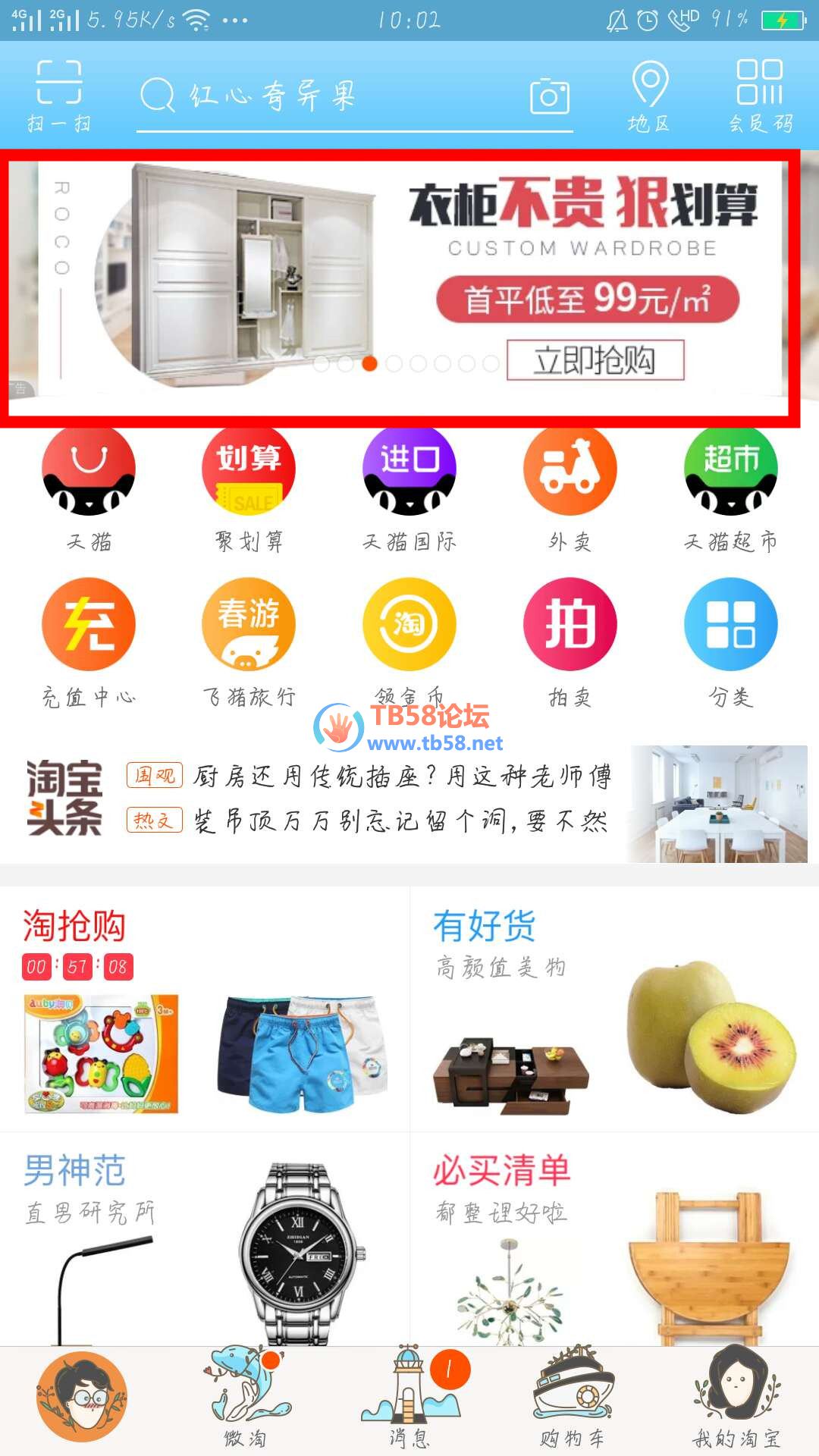
Task: Open the 地区 location selector
Action: coord(649,95)
